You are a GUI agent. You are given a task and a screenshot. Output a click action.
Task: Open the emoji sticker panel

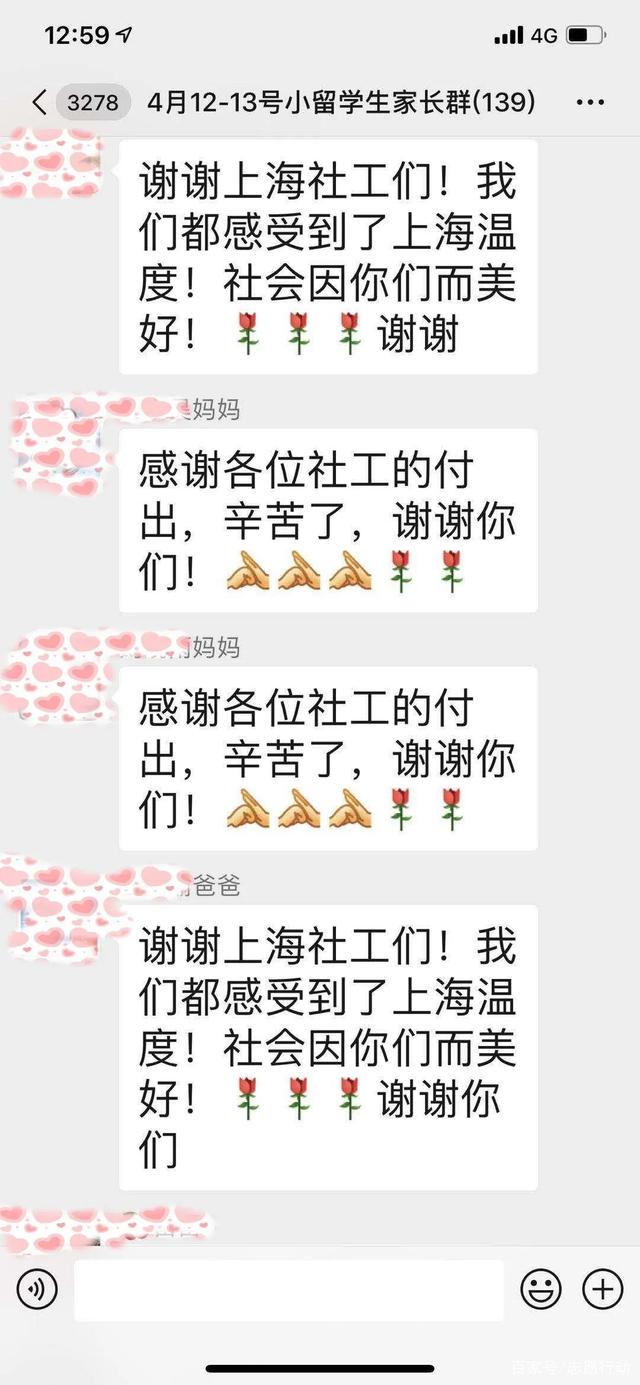click(x=541, y=1290)
